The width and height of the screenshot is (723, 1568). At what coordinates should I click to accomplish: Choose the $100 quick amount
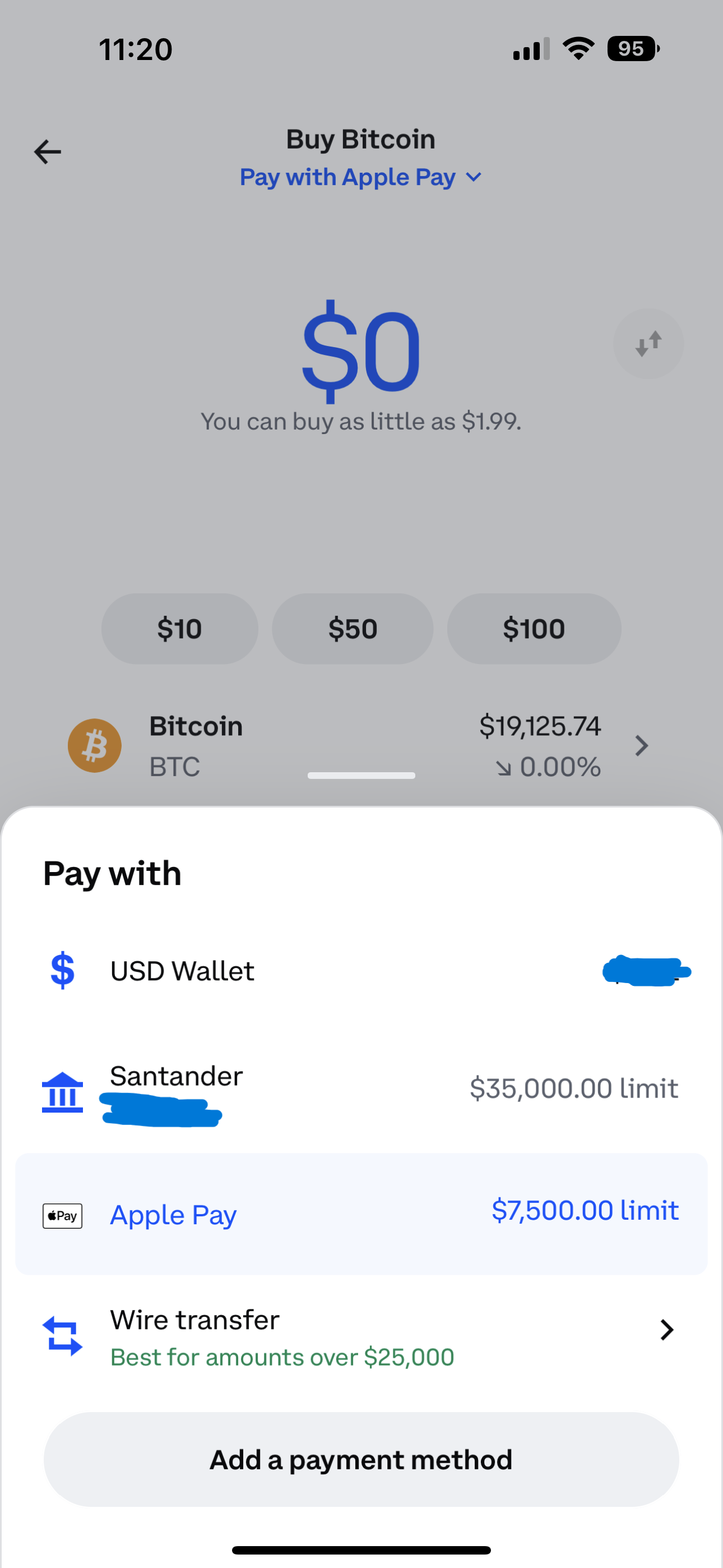(x=534, y=629)
